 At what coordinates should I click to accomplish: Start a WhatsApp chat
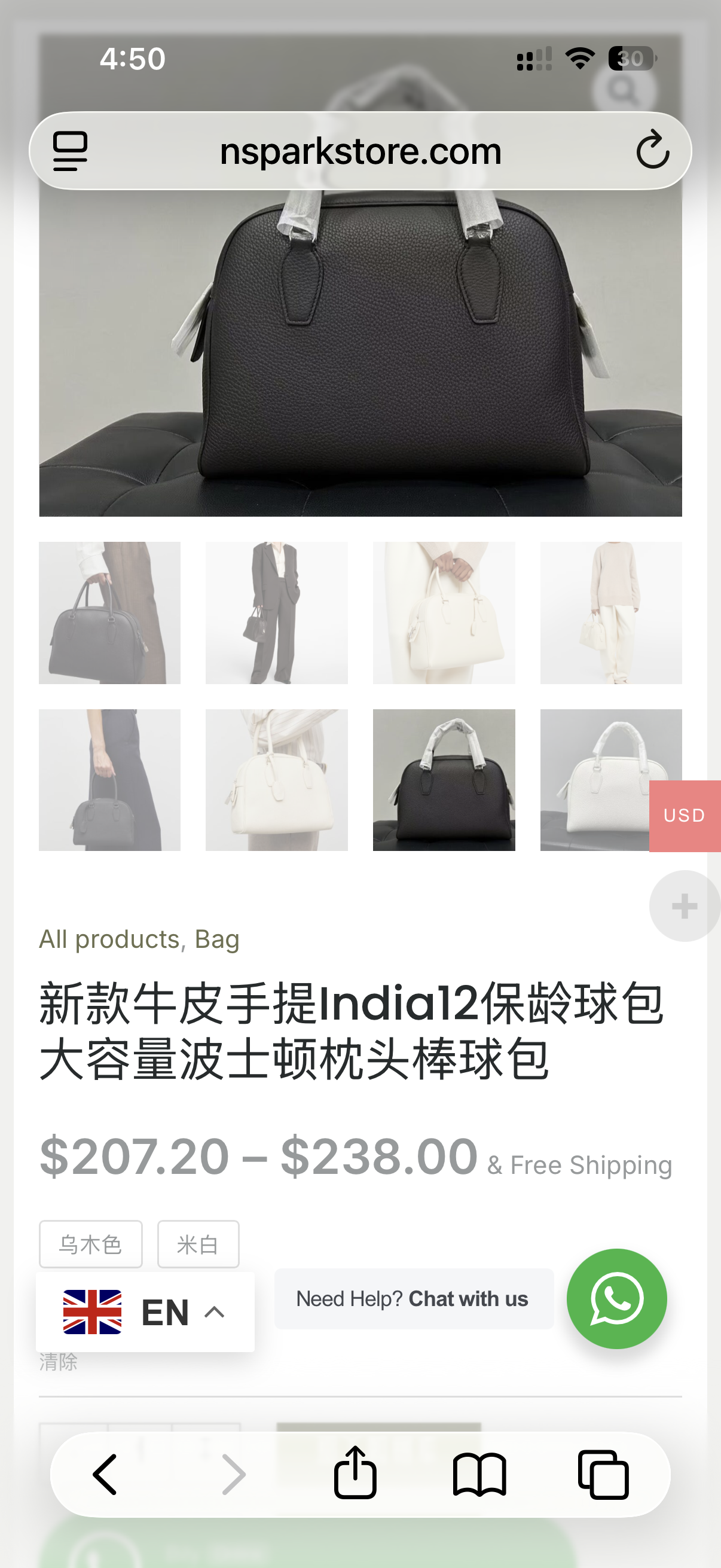[616, 1298]
